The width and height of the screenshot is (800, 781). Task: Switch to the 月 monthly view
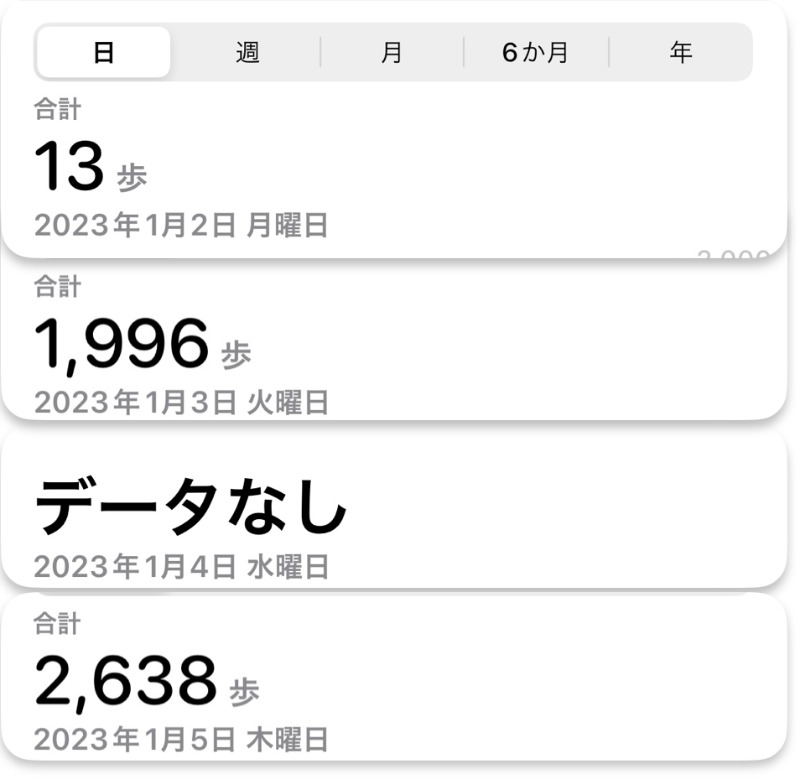391,52
